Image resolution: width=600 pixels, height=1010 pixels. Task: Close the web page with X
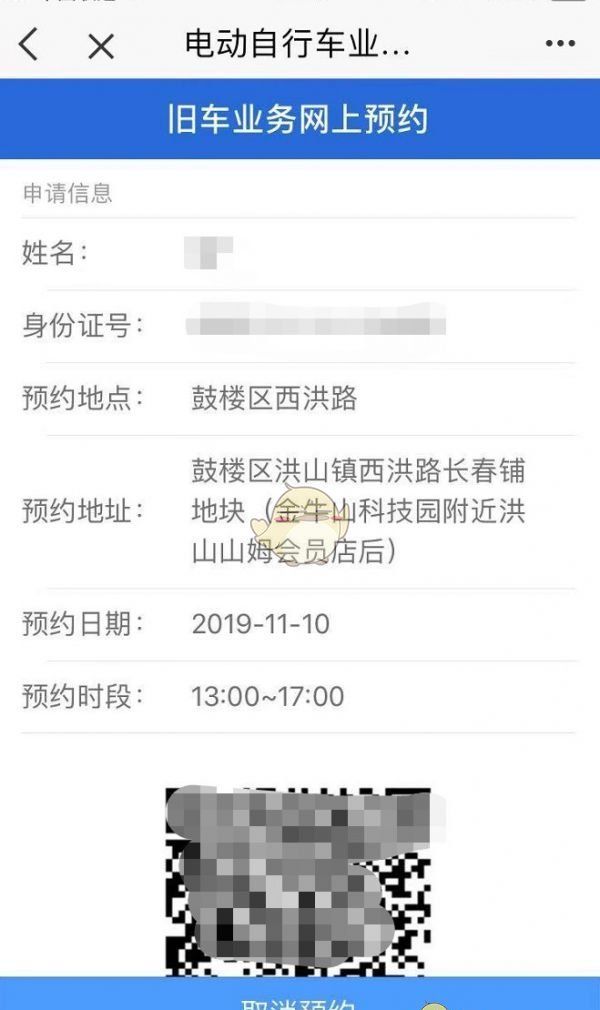point(101,45)
